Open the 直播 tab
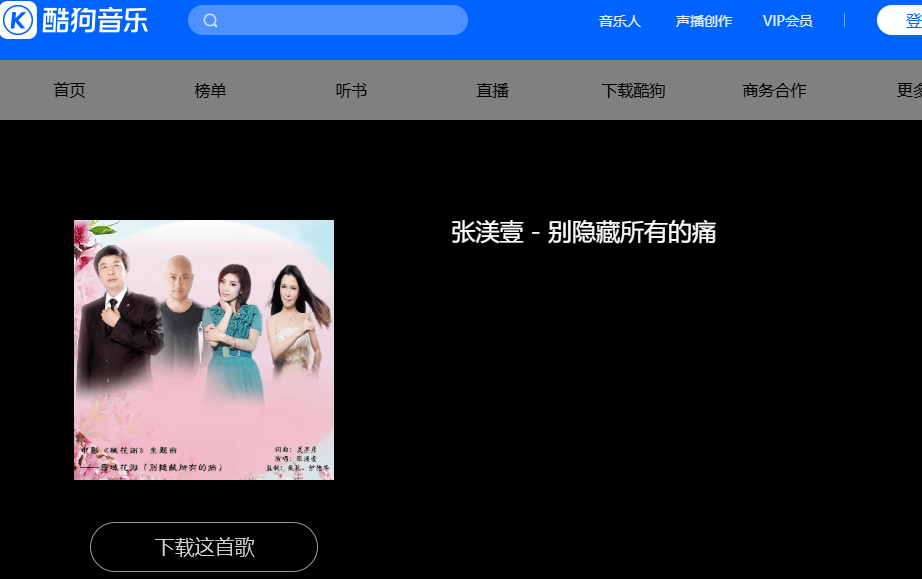This screenshot has height=579, width=922. (492, 90)
